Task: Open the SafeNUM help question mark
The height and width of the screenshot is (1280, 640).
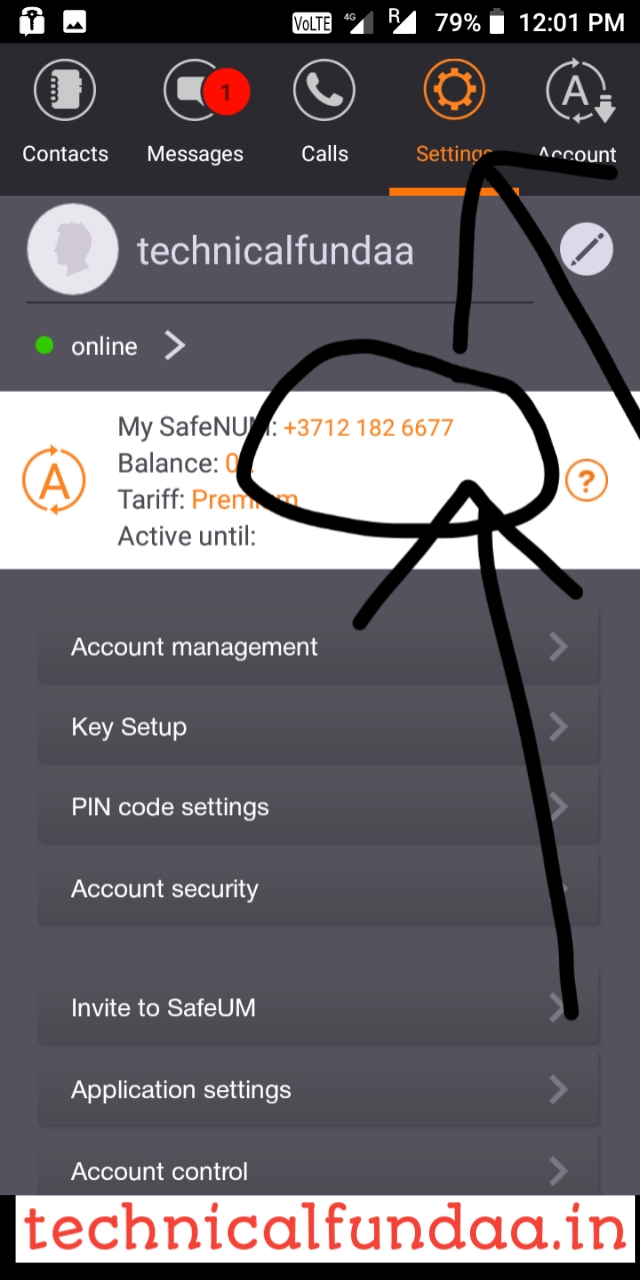Action: pyautogui.click(x=586, y=481)
